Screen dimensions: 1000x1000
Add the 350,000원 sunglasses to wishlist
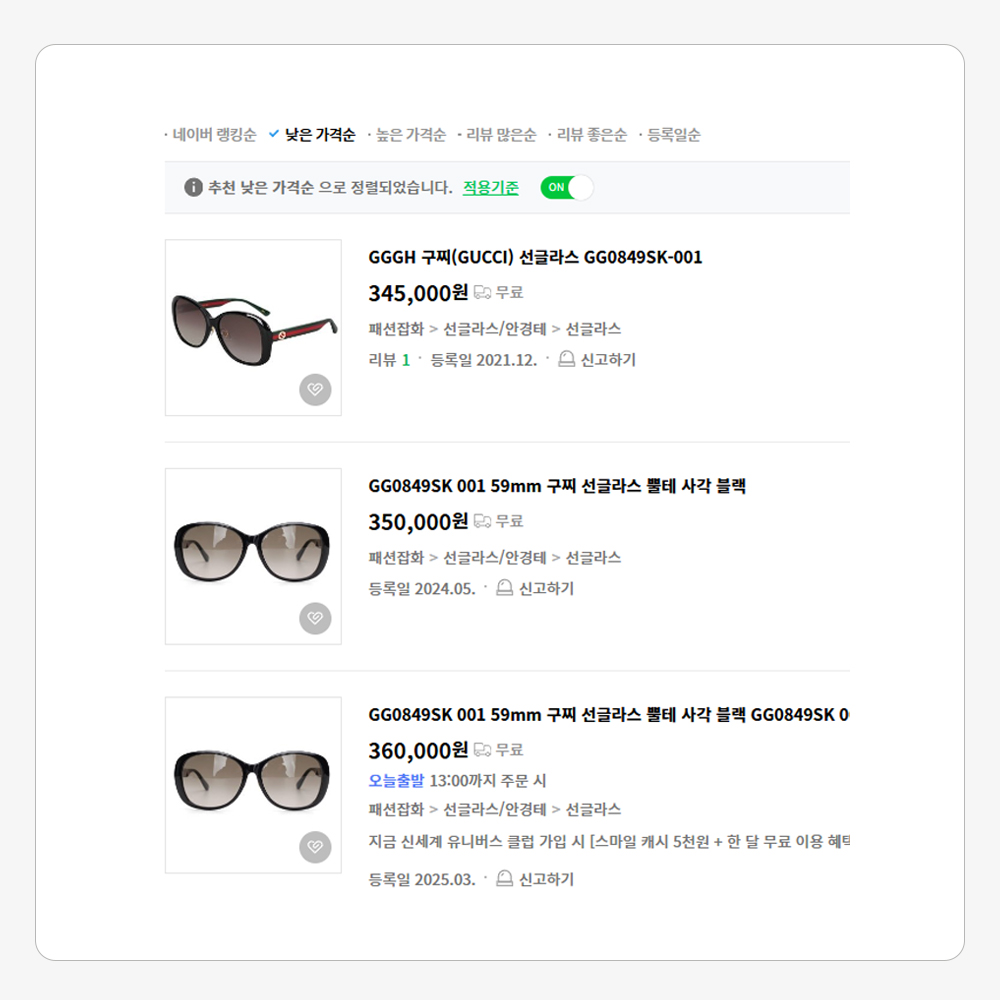pos(315,619)
